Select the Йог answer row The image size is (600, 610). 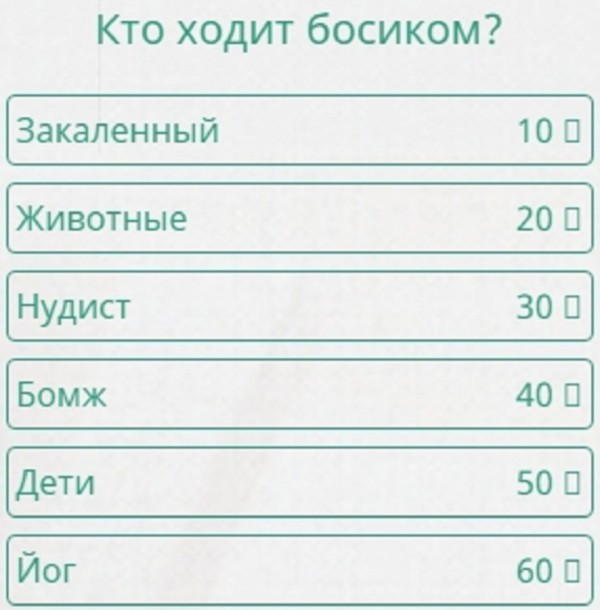pos(300,570)
